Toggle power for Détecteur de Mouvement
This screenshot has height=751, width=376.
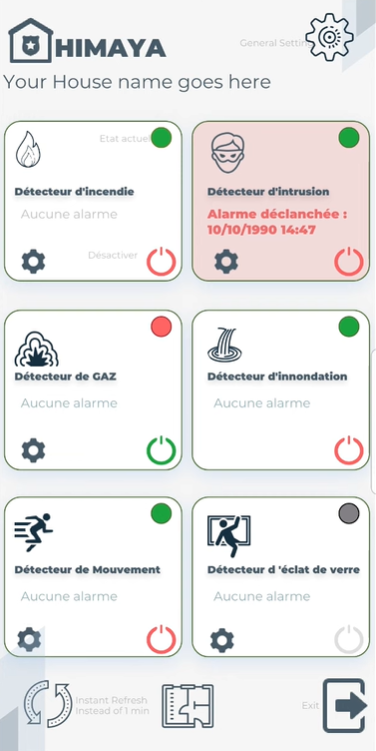point(161,639)
